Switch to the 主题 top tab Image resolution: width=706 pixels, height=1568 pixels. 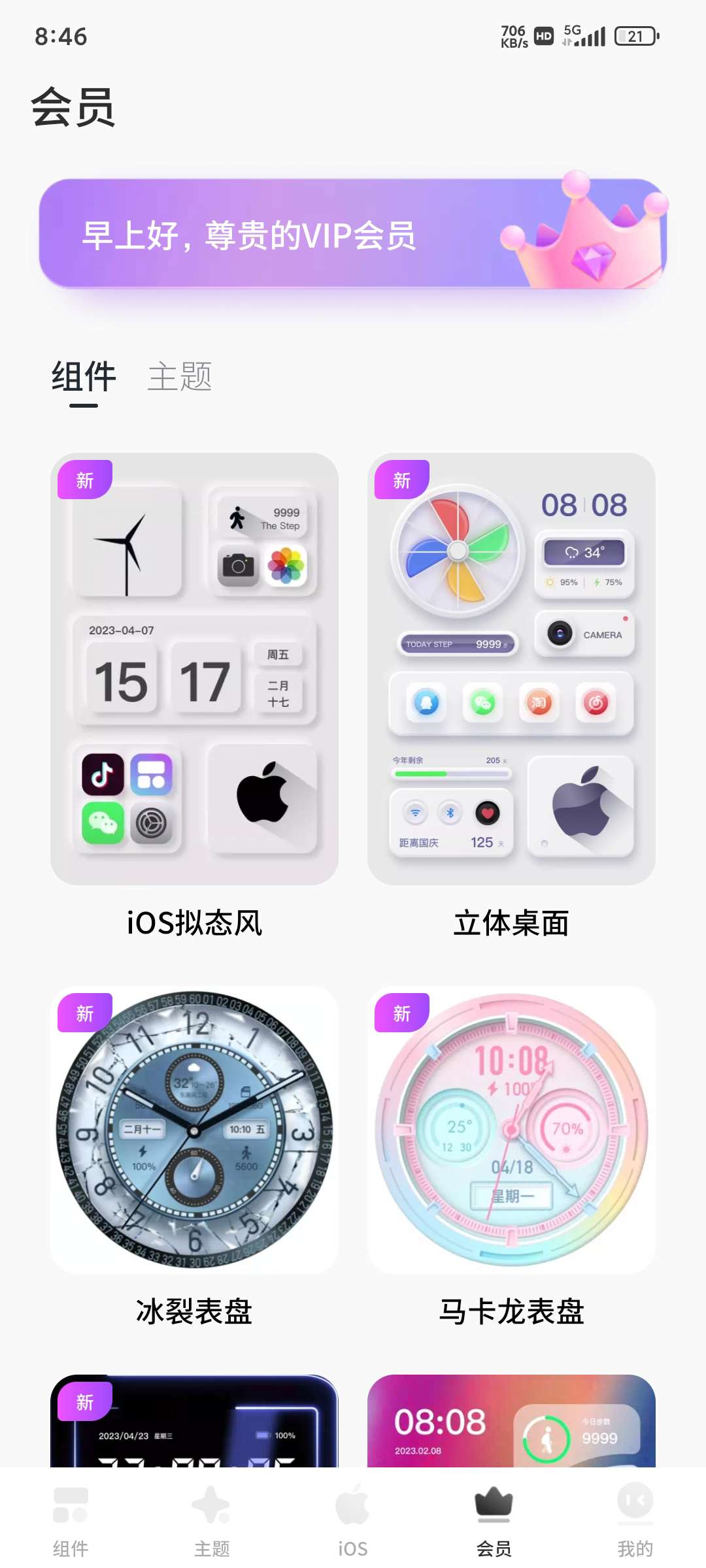pos(180,377)
